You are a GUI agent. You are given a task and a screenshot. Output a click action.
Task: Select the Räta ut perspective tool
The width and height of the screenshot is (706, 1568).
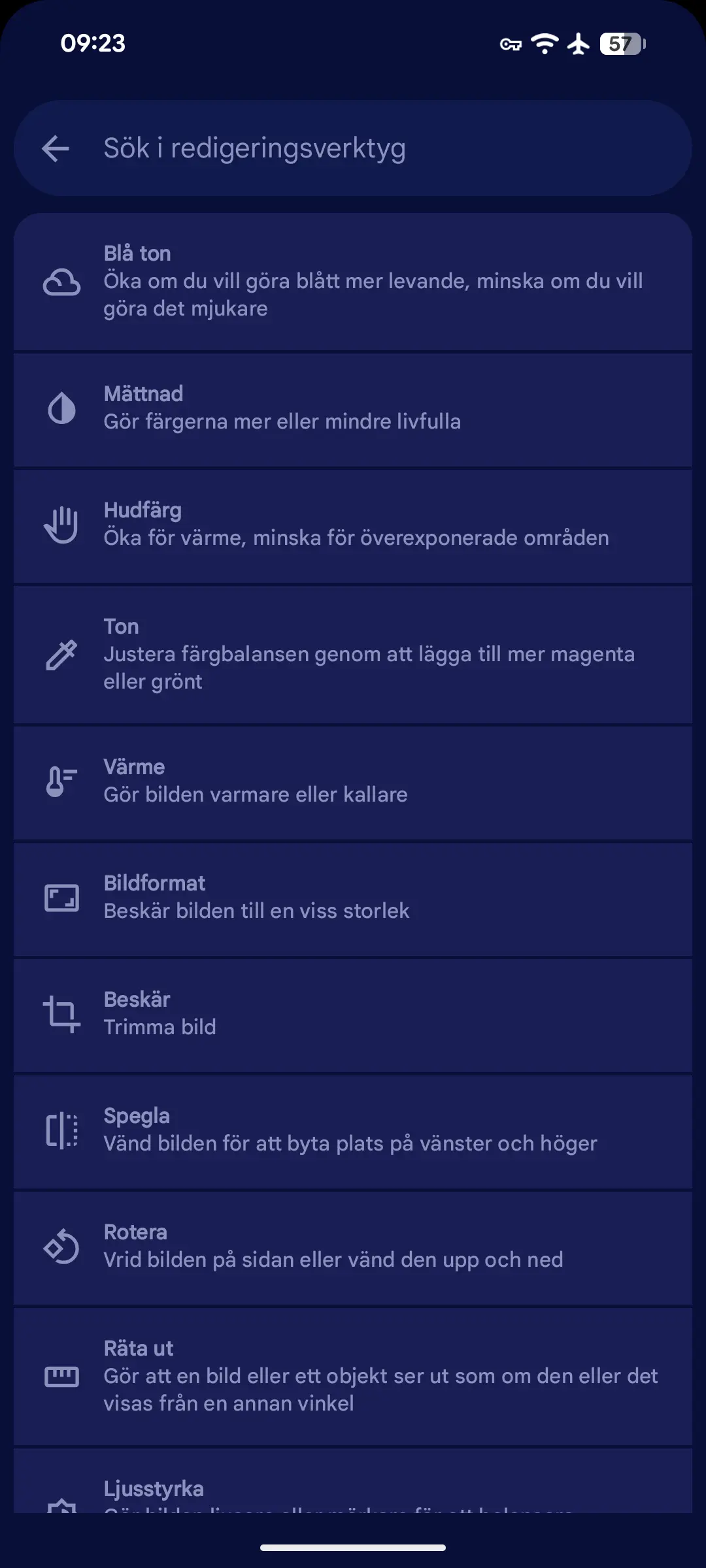pos(353,1377)
